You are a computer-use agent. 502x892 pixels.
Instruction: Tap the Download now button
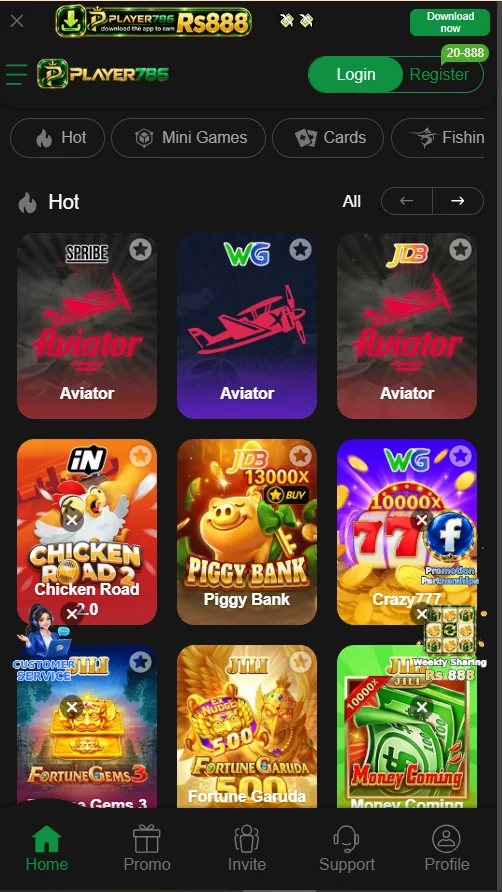(450, 22)
